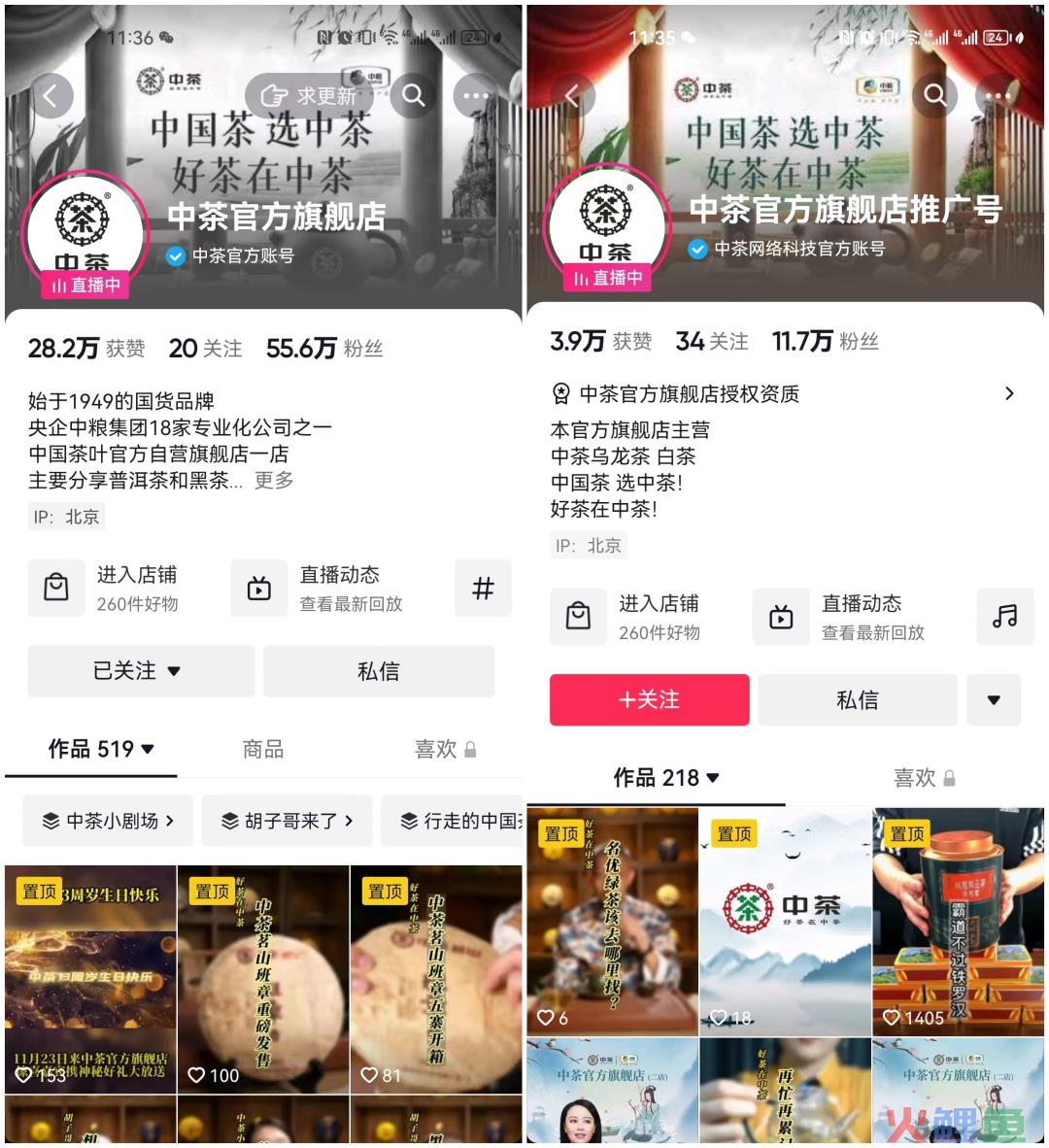Switch to 作品 218 tab
Screen dimensions: 1049x1148
pyautogui.click(x=666, y=778)
